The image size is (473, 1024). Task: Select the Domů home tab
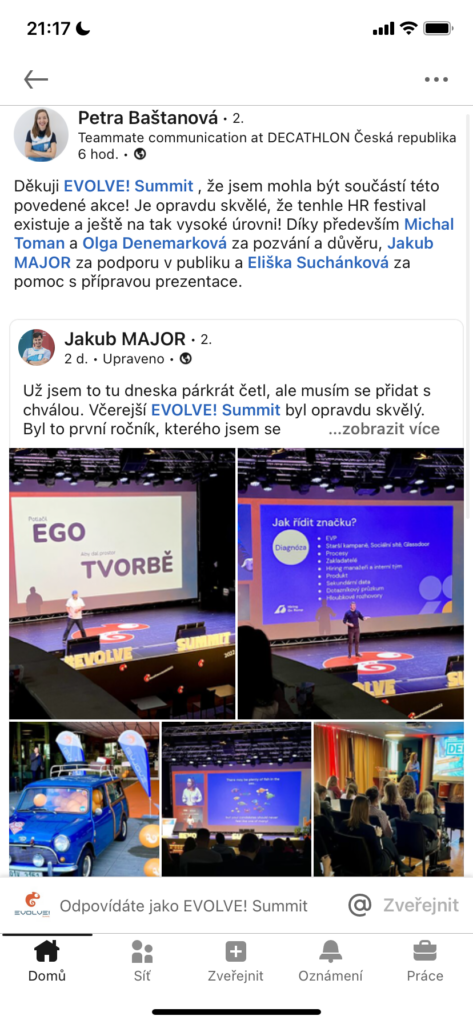(47, 961)
